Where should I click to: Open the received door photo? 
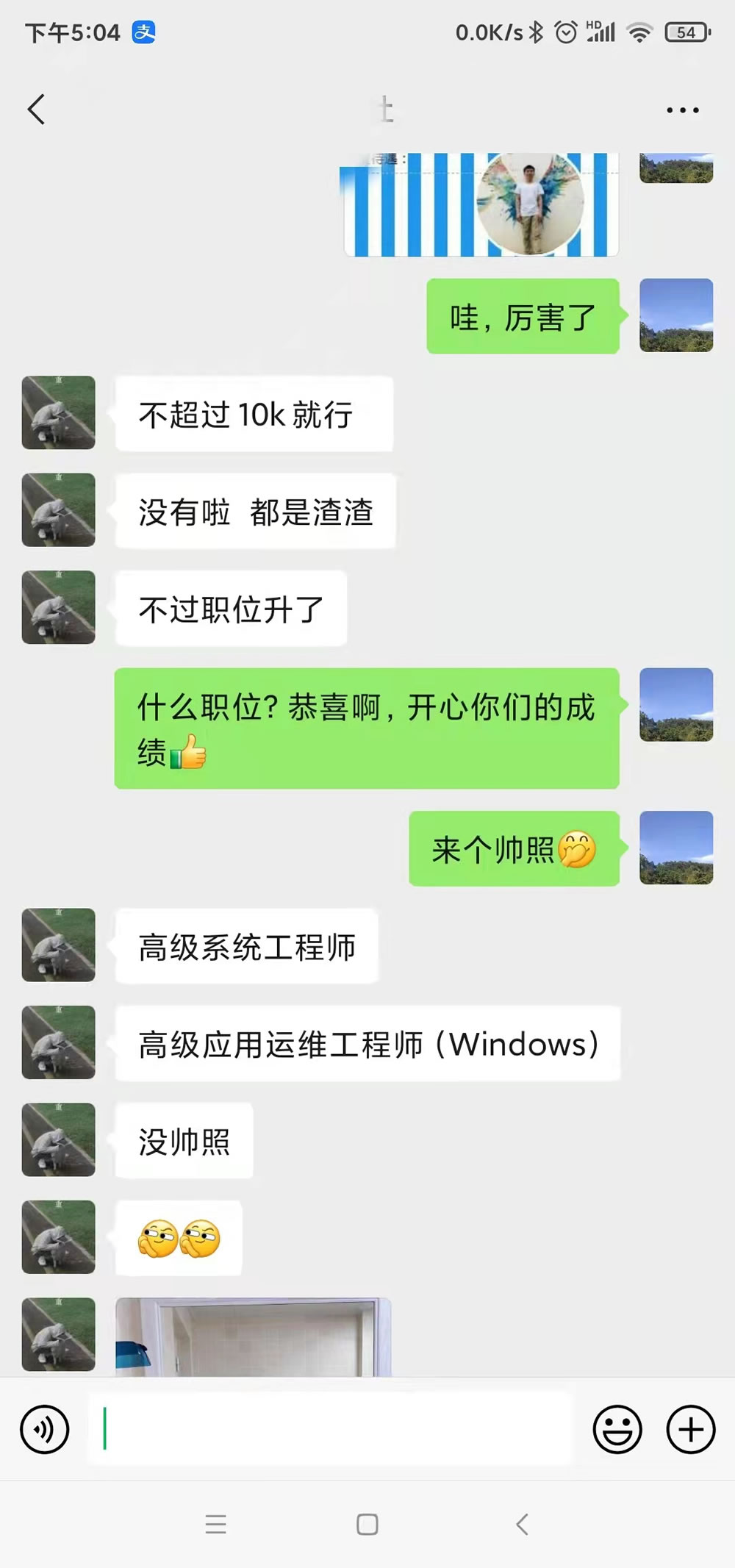click(x=253, y=1336)
